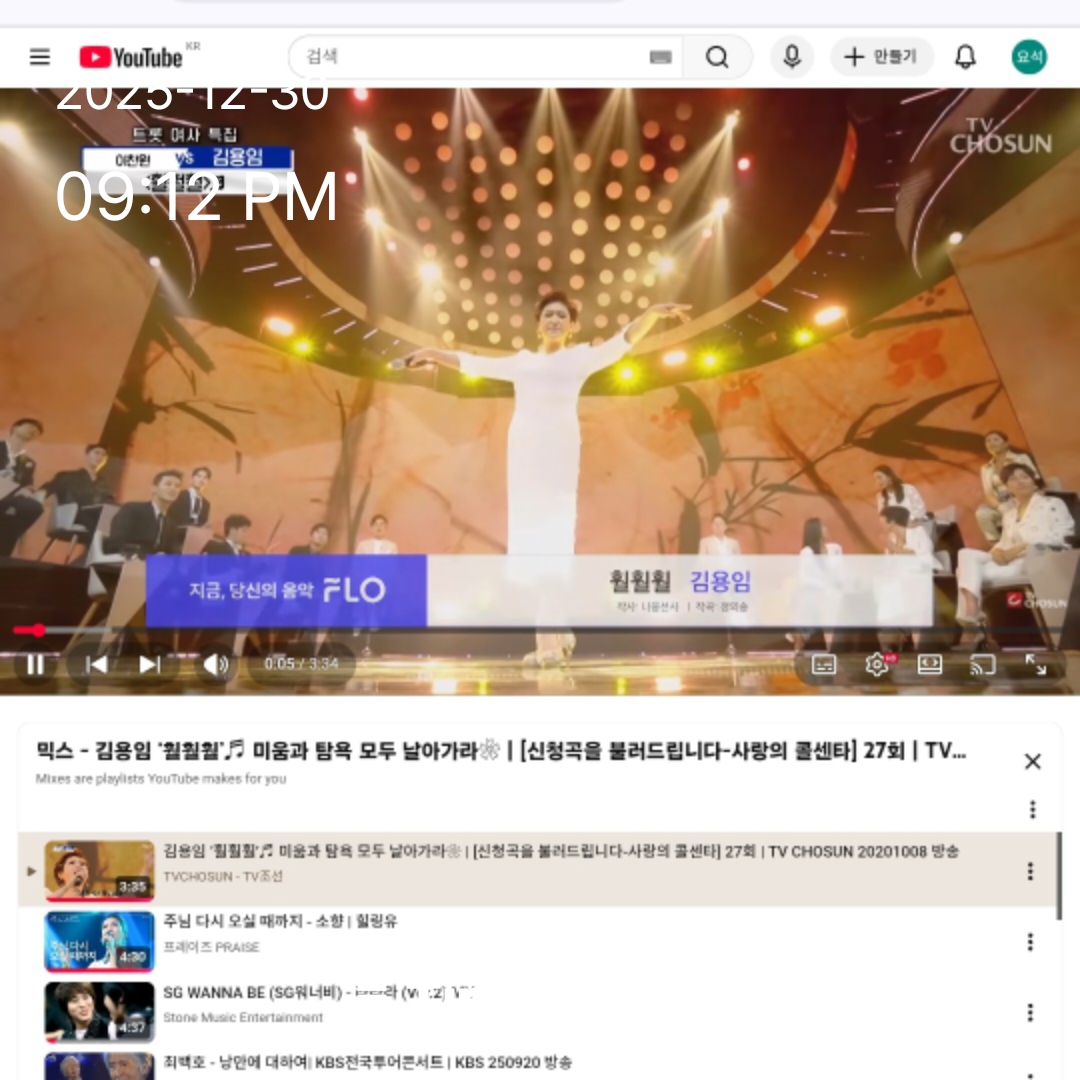Open the account avatar menu
Screen dimensions: 1080x1080
(1029, 56)
